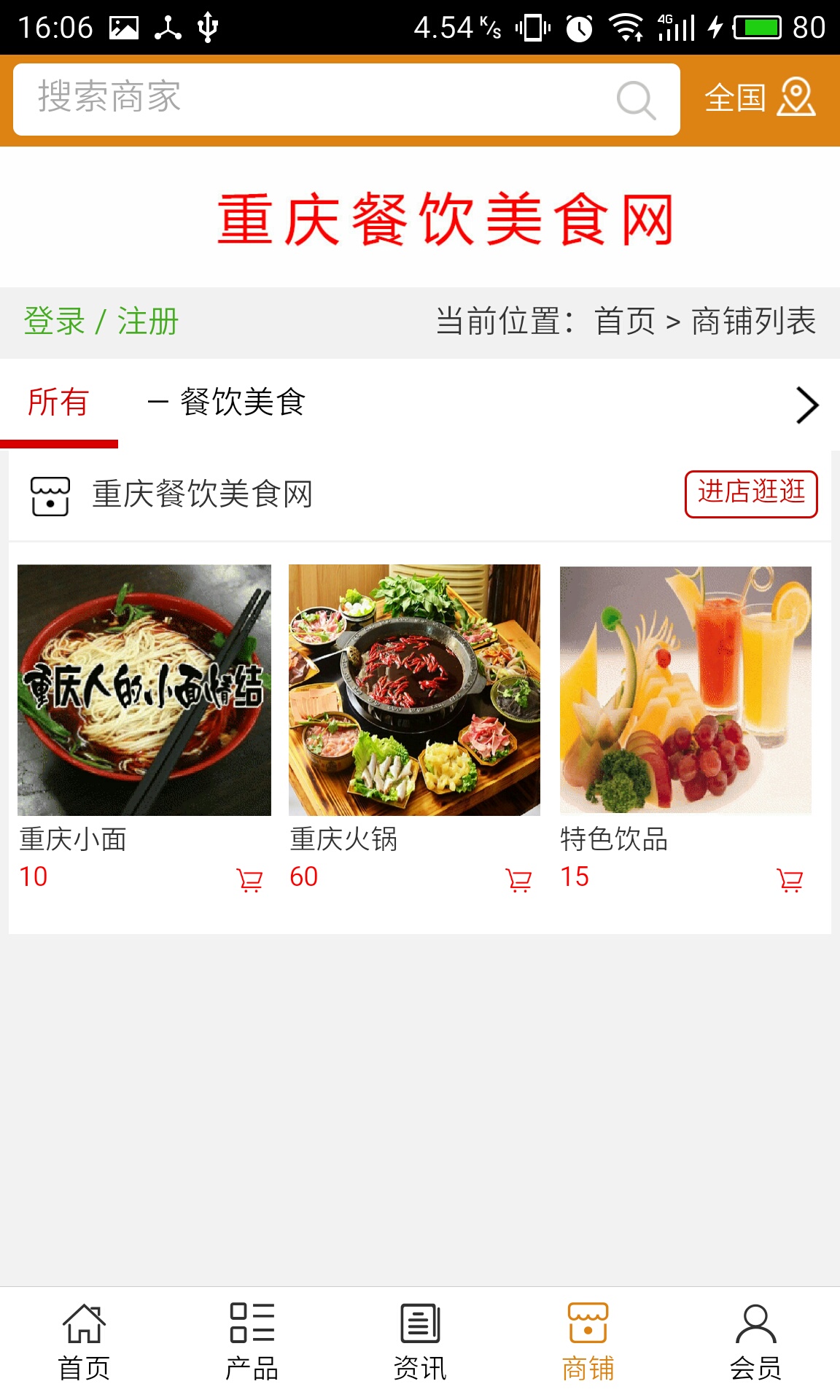Open the 重庆小面 product picture

coord(144,690)
